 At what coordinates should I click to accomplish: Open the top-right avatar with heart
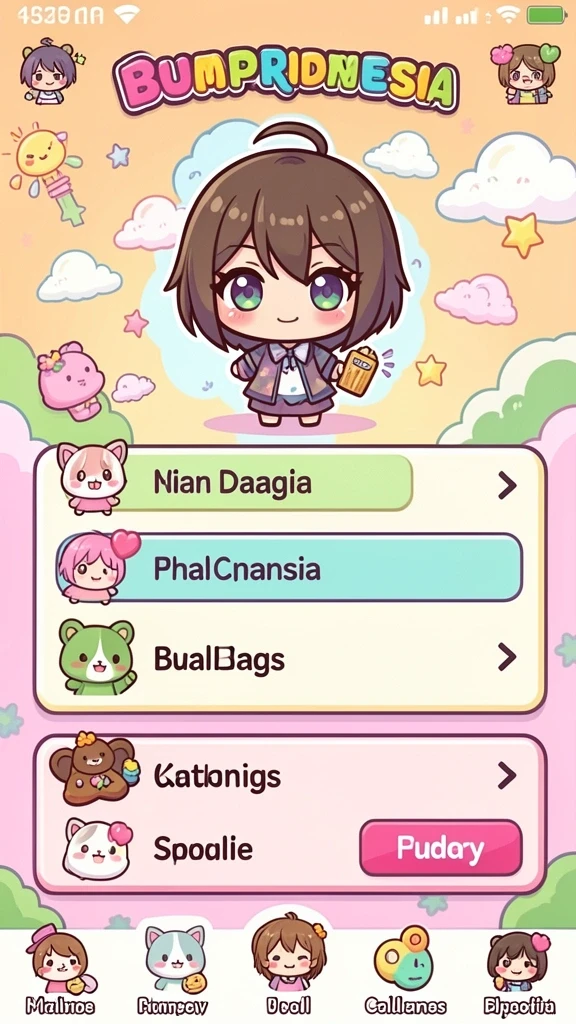pyautogui.click(x=526, y=74)
